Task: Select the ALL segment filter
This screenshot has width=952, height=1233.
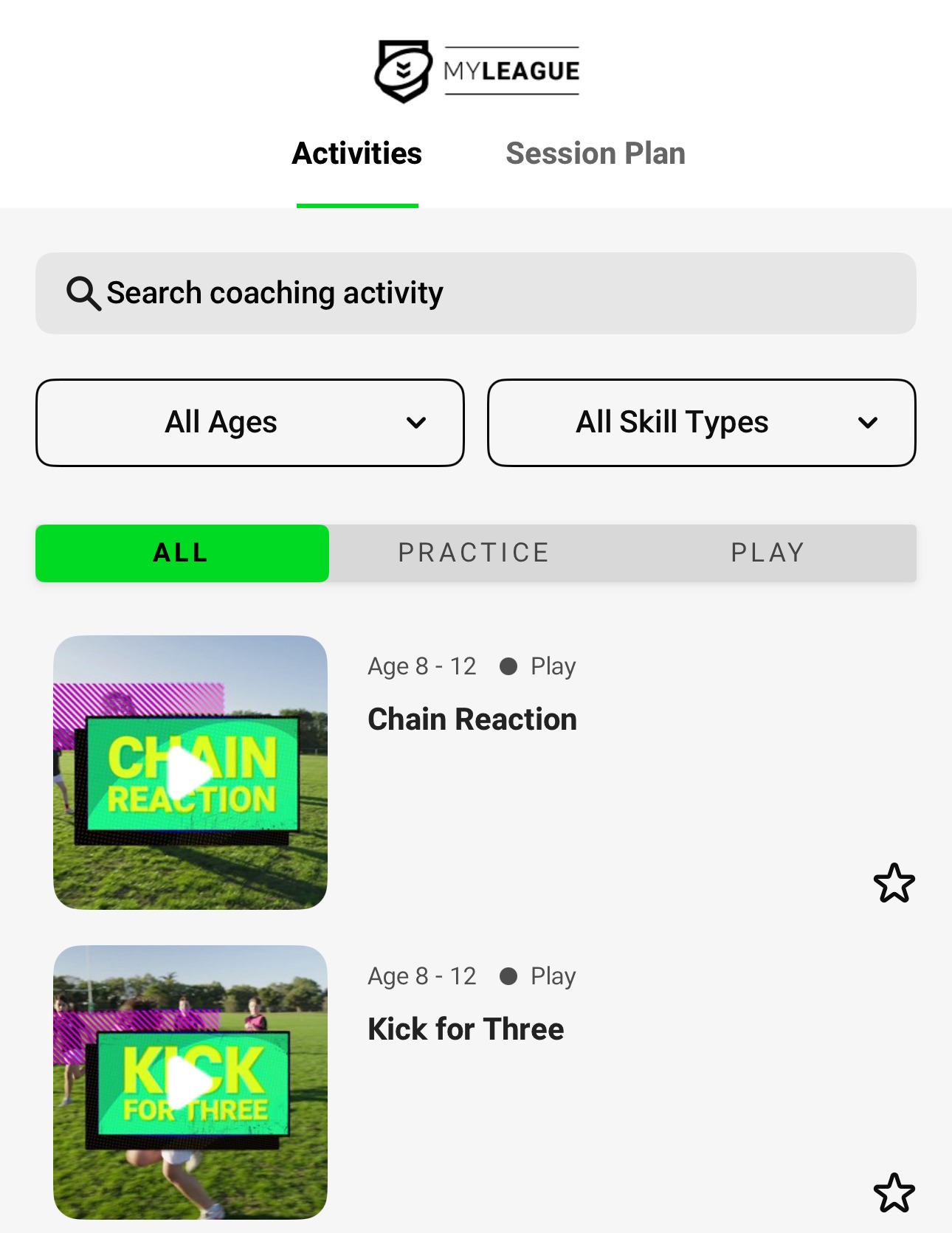Action: click(182, 553)
